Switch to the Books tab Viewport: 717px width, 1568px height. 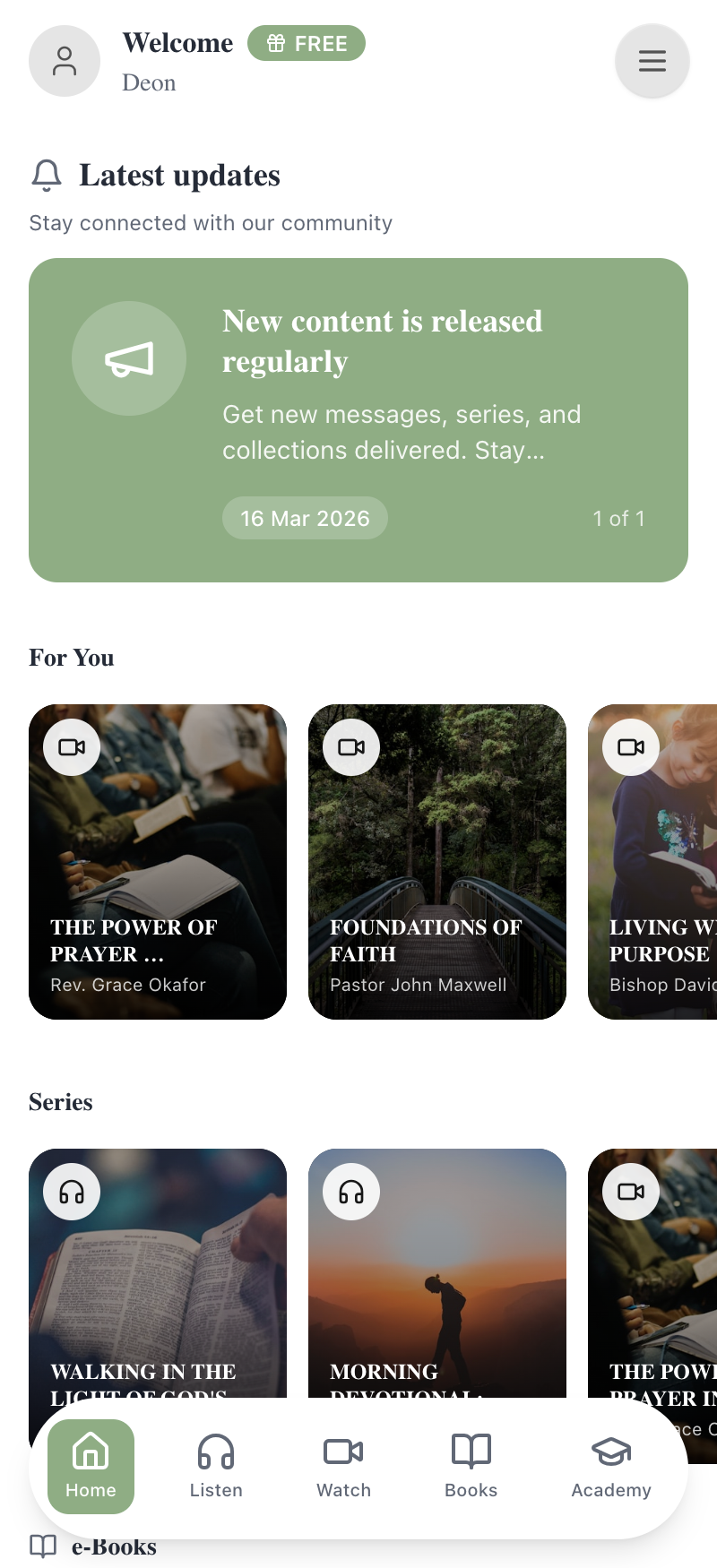(471, 1466)
